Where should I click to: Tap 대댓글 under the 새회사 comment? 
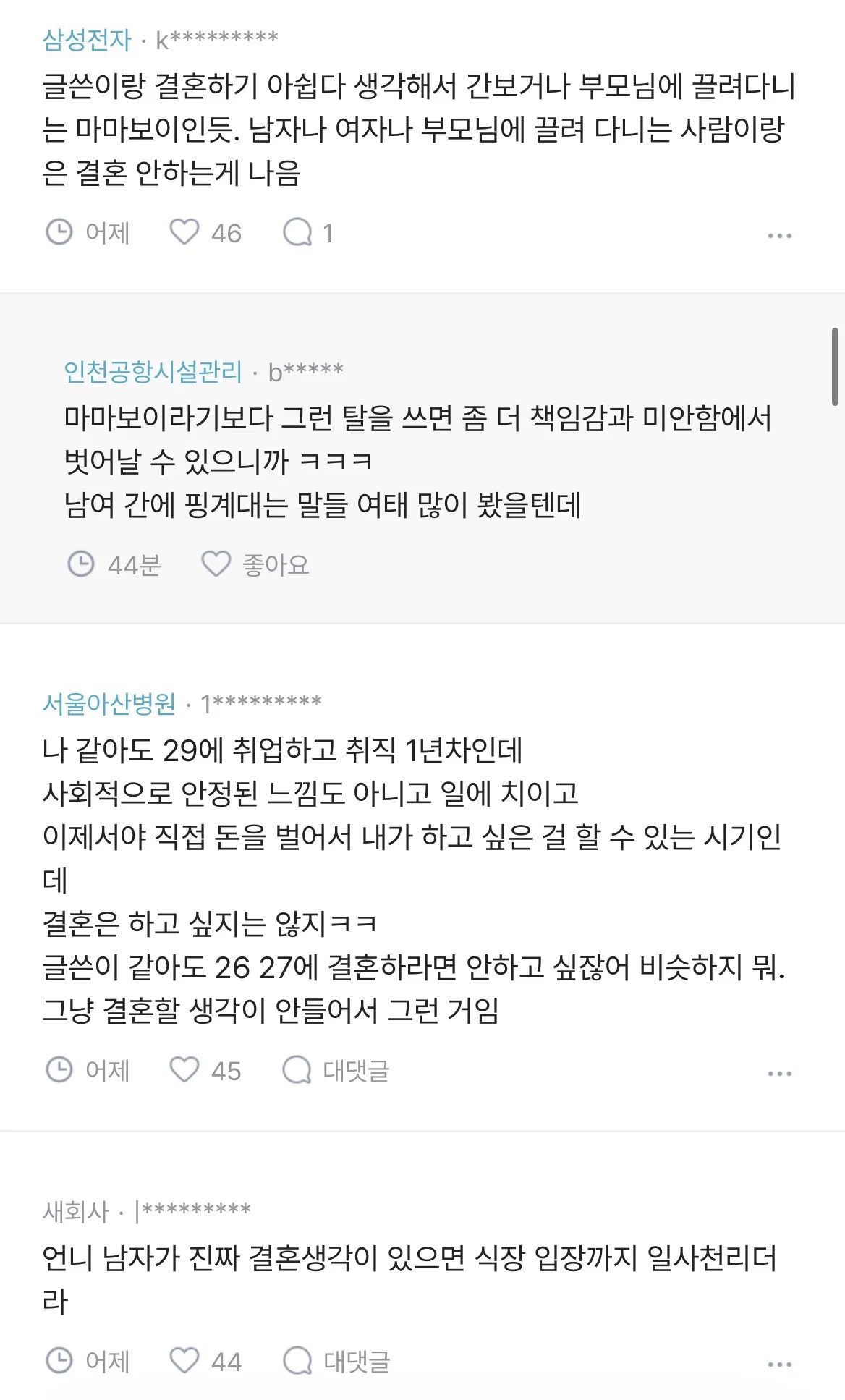click(x=336, y=1361)
